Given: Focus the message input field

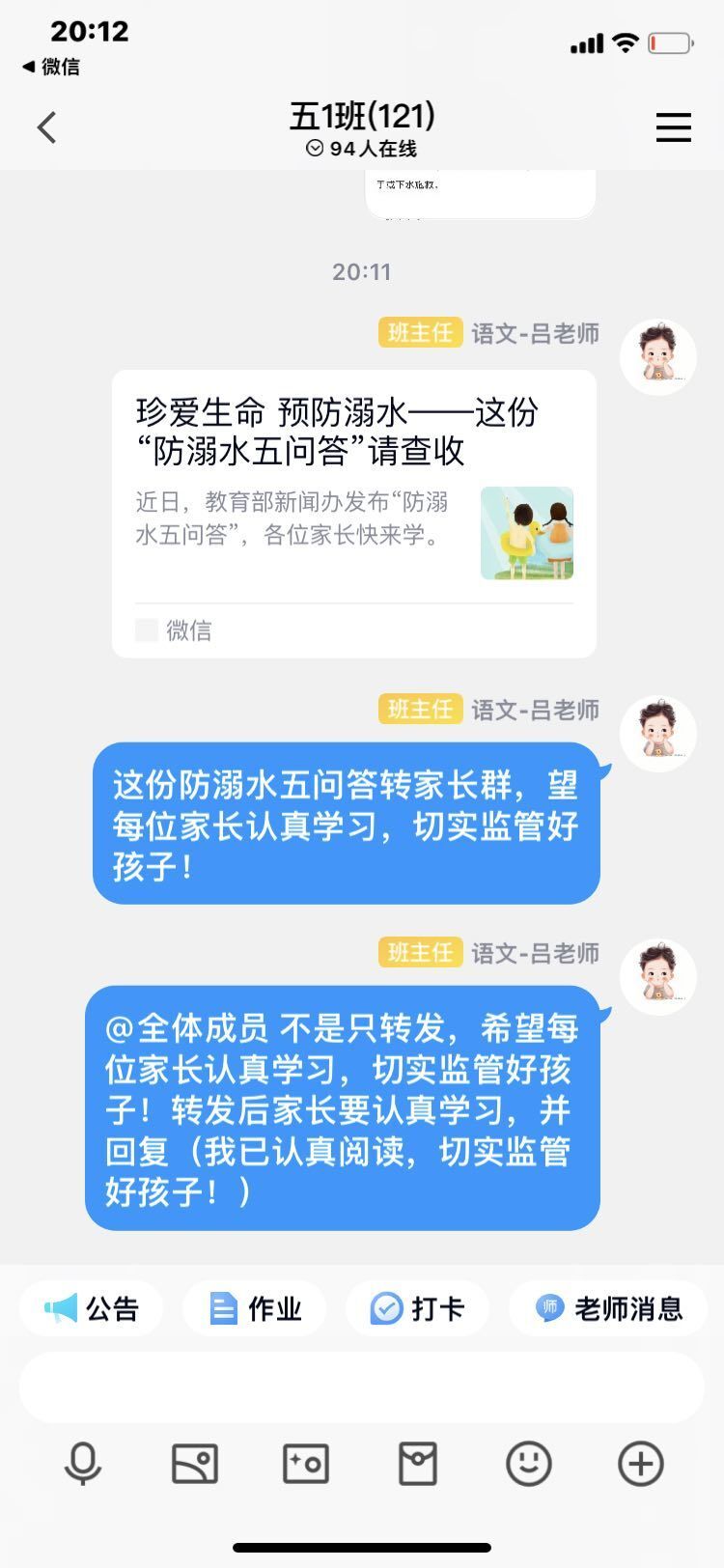Looking at the screenshot, I should 362,1387.
